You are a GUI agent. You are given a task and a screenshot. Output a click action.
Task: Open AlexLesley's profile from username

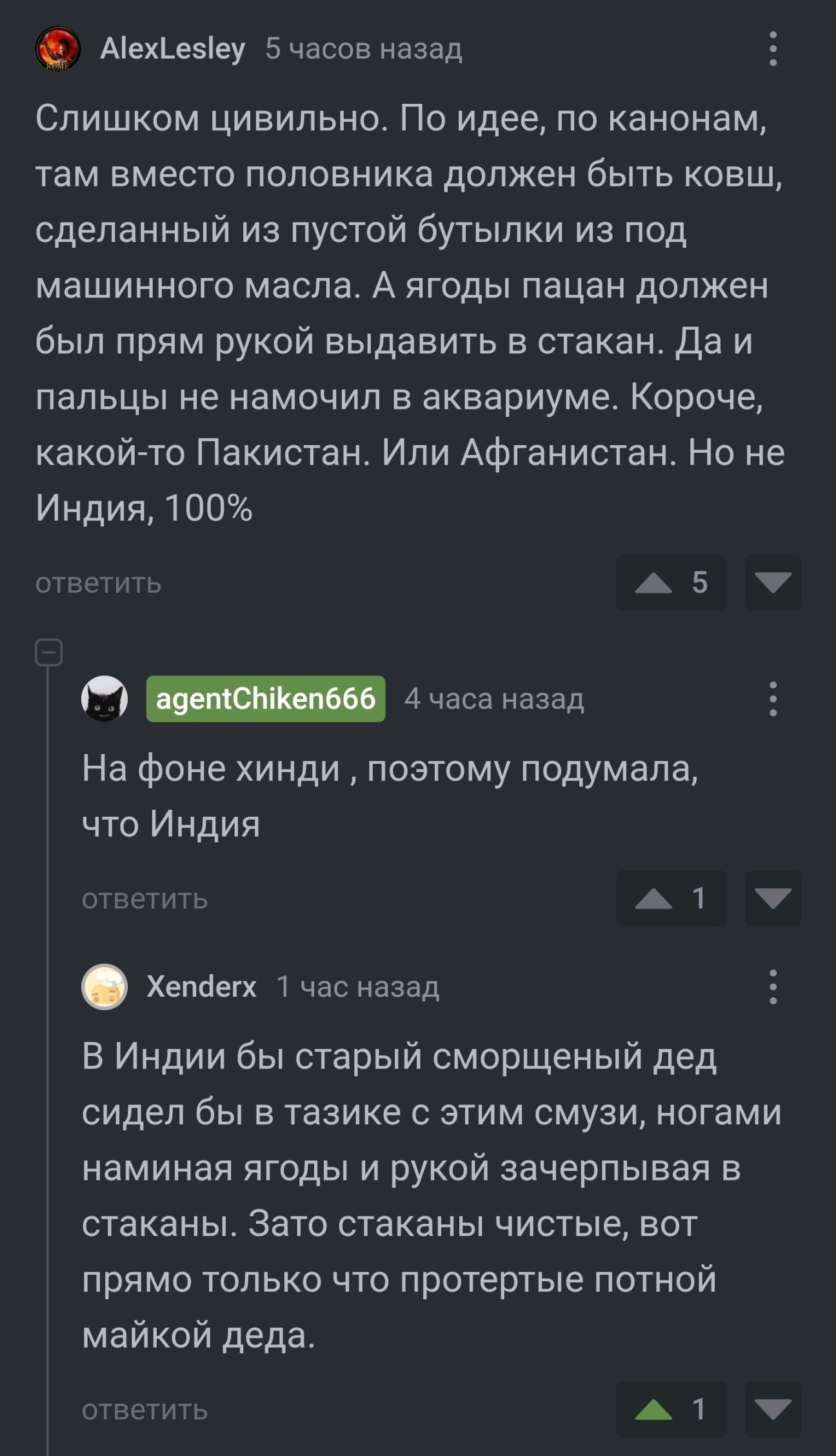coord(173,49)
